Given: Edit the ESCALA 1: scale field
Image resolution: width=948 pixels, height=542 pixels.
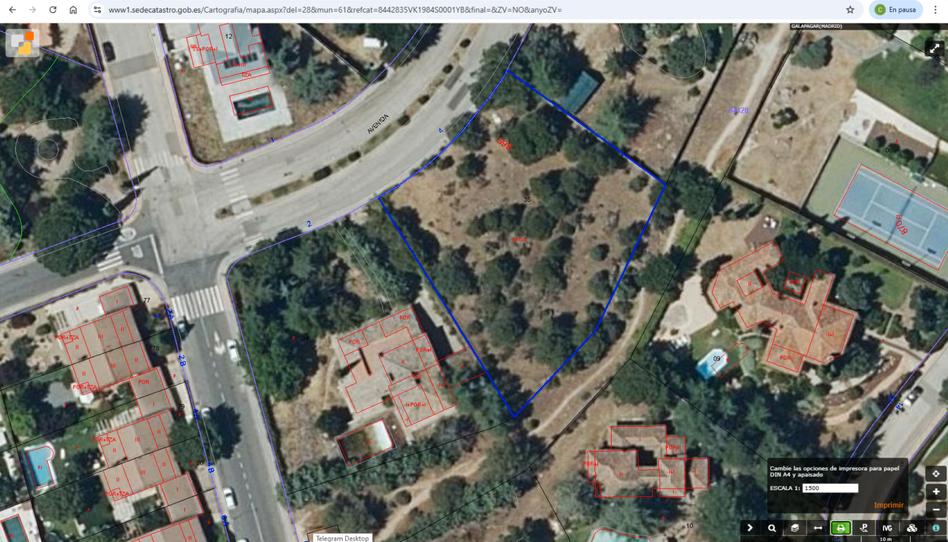Looking at the screenshot, I should pos(829,488).
